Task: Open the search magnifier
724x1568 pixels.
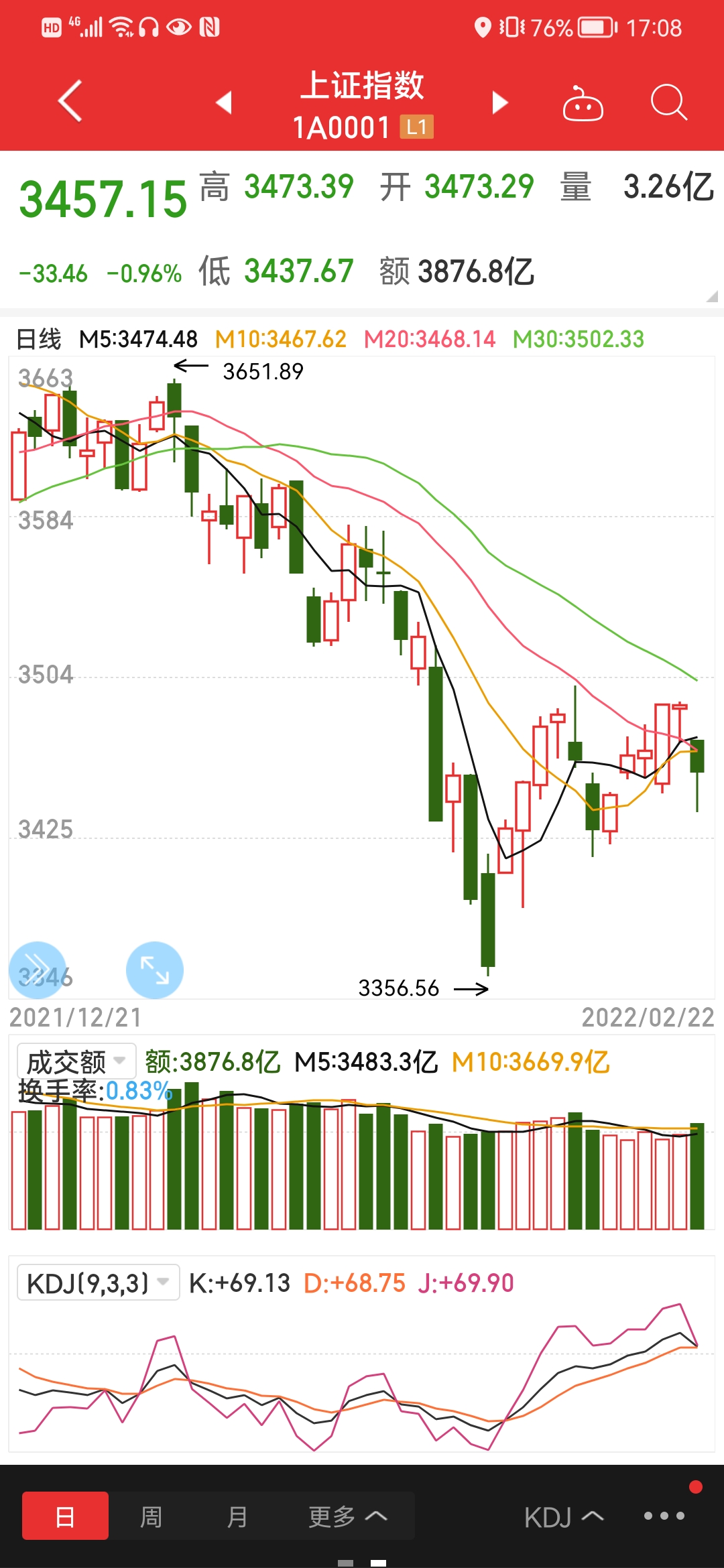Action: [669, 103]
